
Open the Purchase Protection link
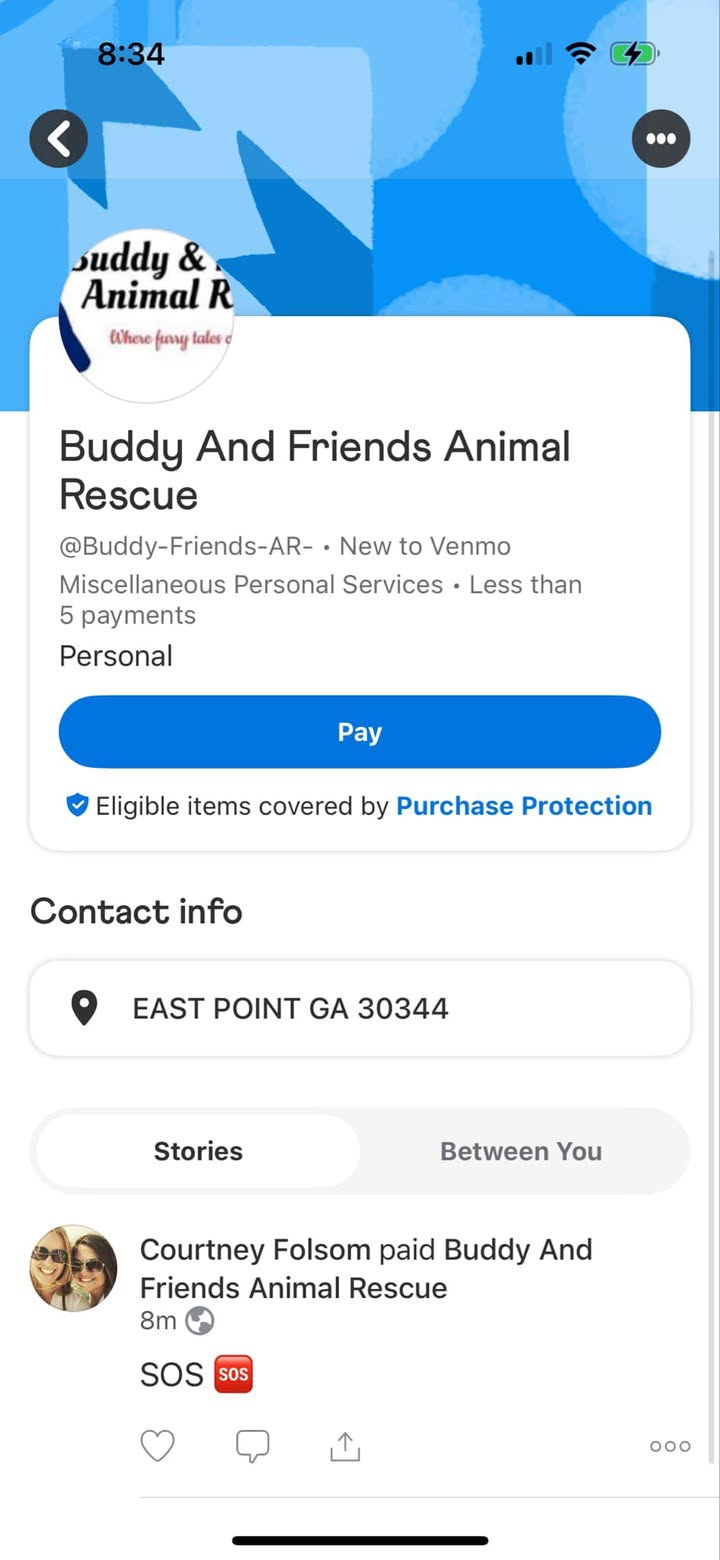tap(524, 806)
